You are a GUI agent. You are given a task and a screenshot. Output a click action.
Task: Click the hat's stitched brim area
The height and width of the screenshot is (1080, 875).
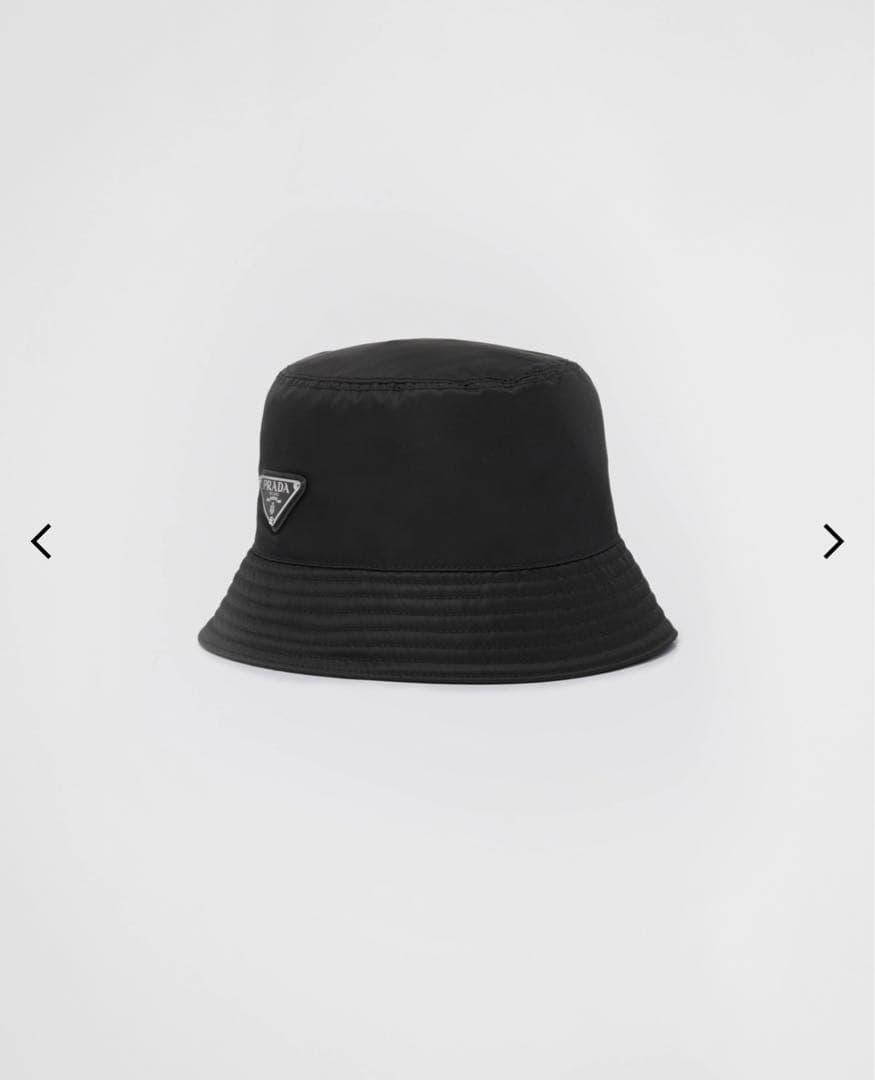point(437,615)
